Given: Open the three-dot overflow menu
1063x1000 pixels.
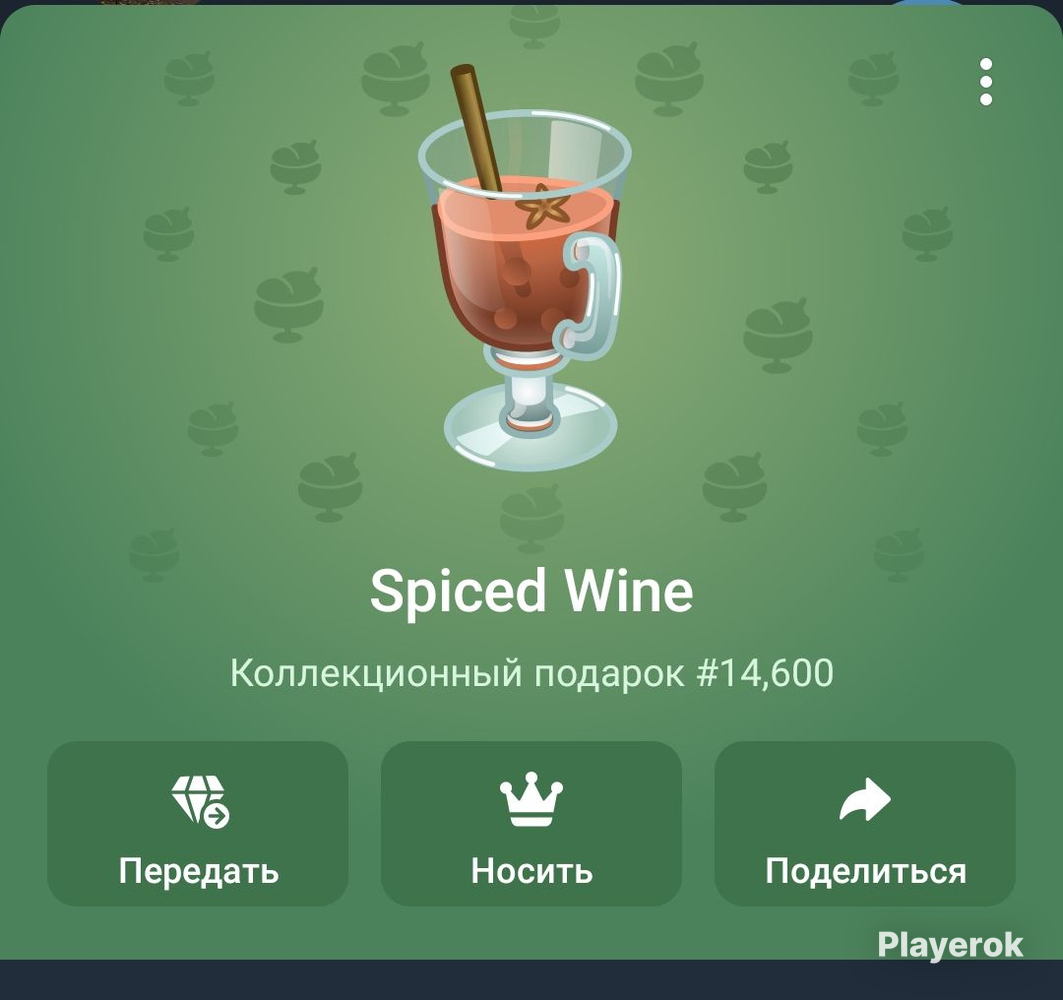Looking at the screenshot, I should point(986,82).
